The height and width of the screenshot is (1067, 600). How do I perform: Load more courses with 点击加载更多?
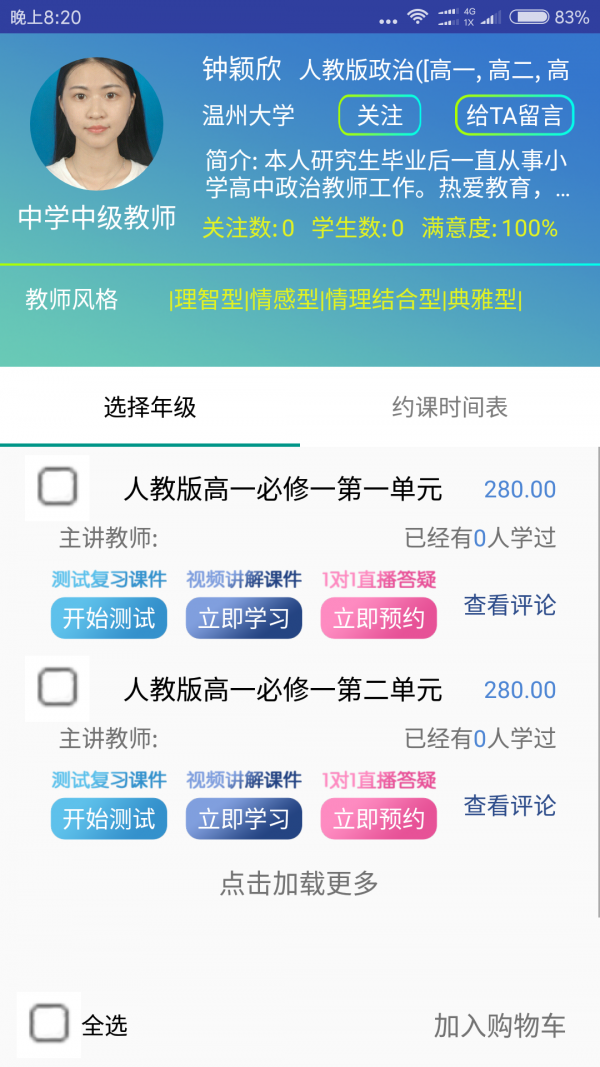click(299, 883)
